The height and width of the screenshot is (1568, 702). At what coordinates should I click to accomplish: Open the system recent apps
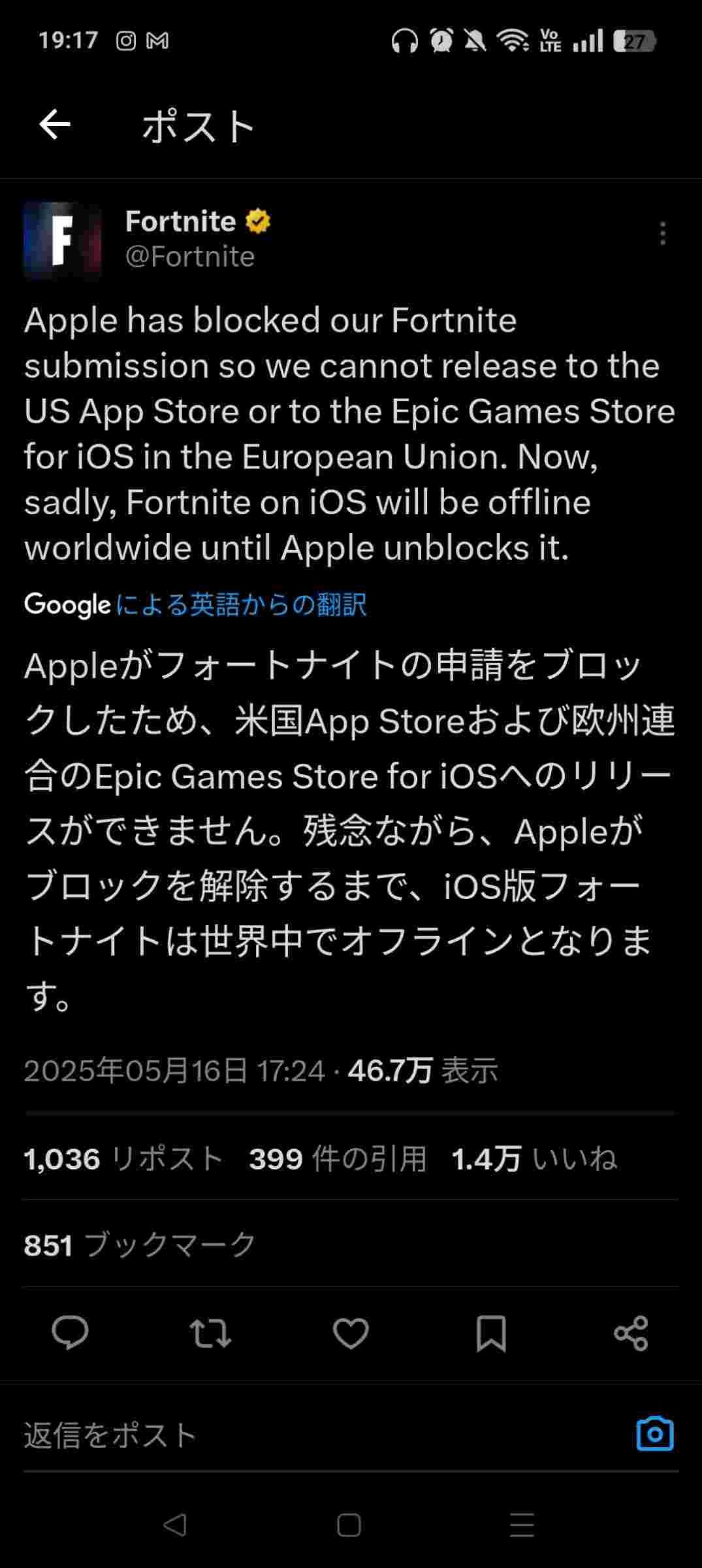522,1526
